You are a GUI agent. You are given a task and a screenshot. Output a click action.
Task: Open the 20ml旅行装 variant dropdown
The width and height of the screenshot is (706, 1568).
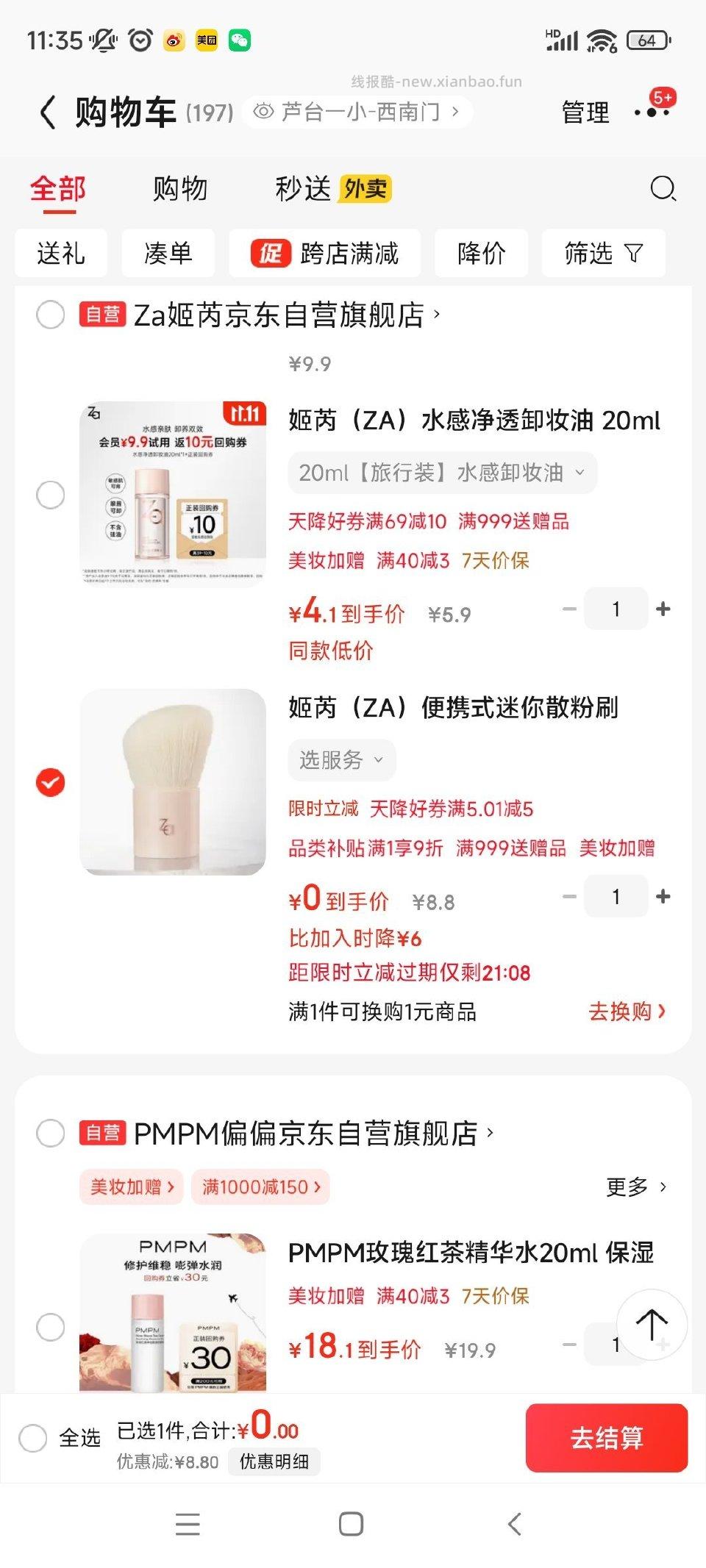[441, 473]
